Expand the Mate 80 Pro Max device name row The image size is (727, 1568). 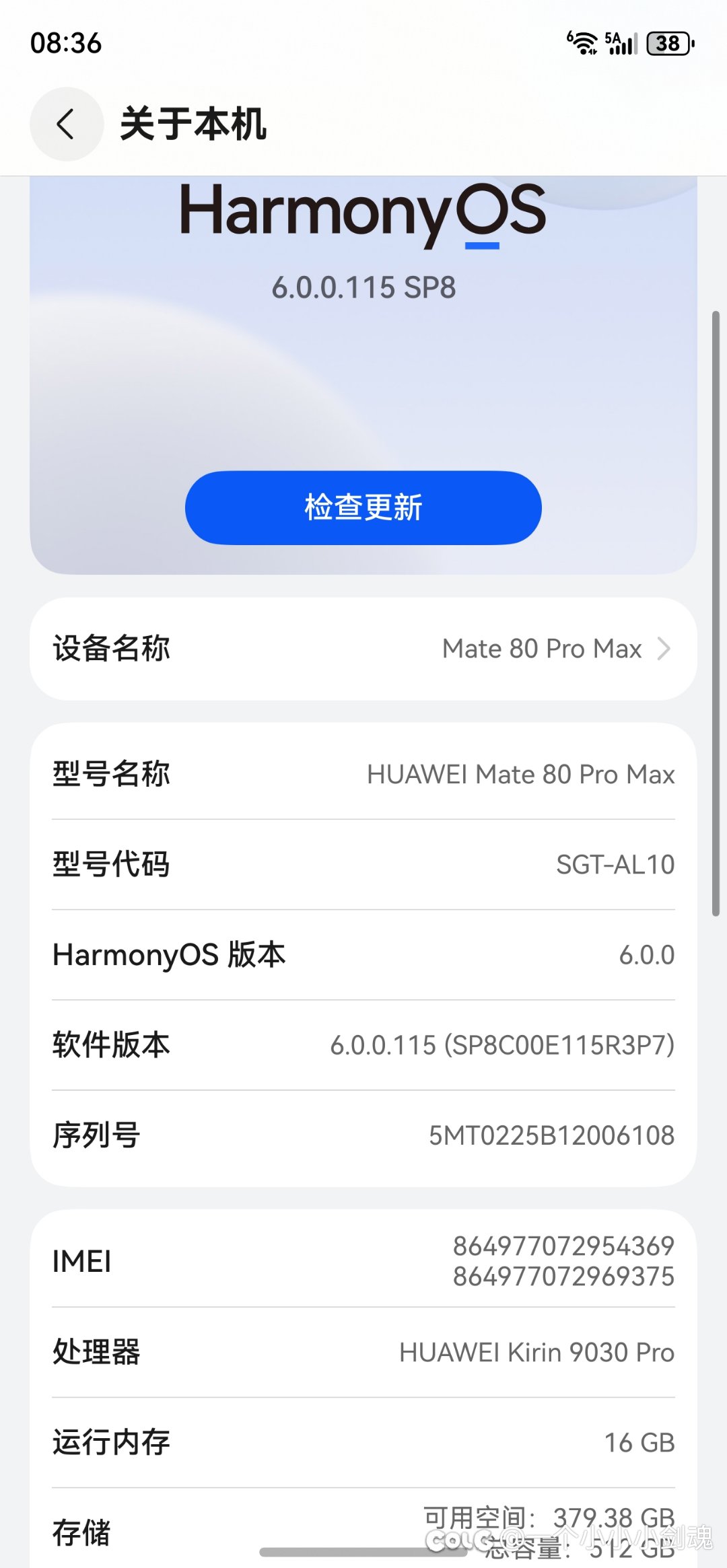coord(363,648)
